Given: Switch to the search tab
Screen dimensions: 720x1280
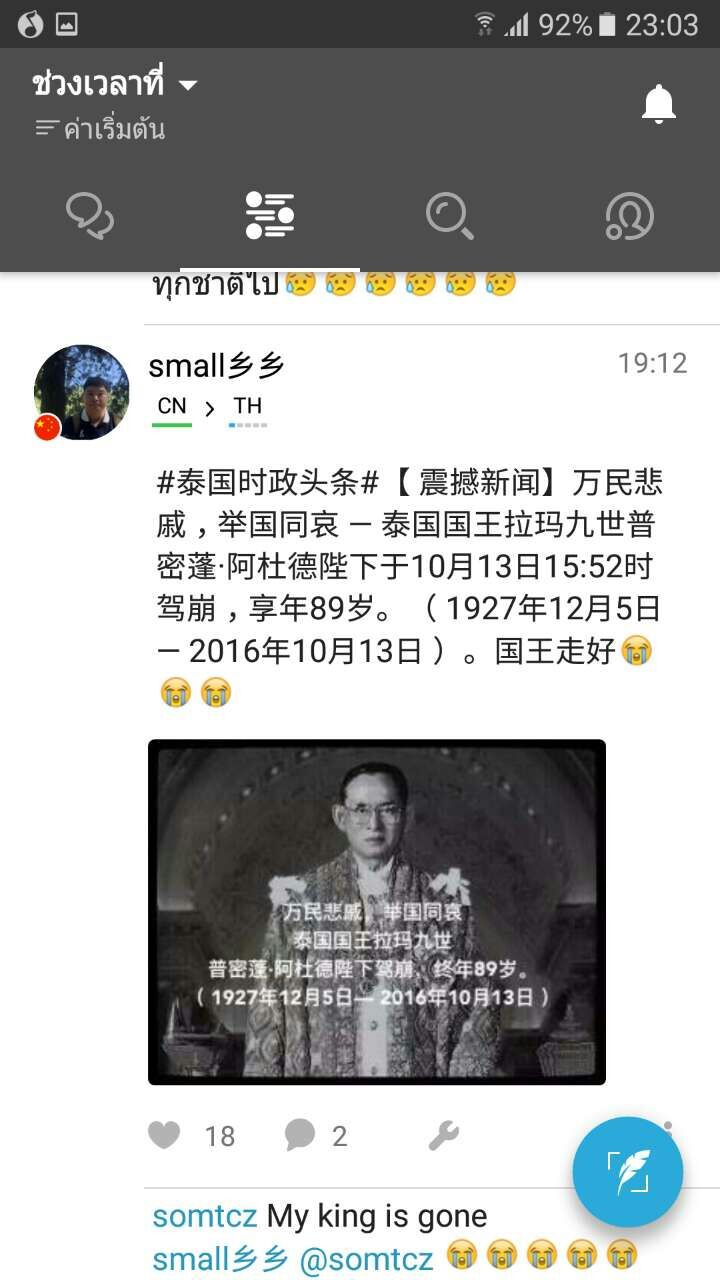Looking at the screenshot, I should click(x=449, y=215).
